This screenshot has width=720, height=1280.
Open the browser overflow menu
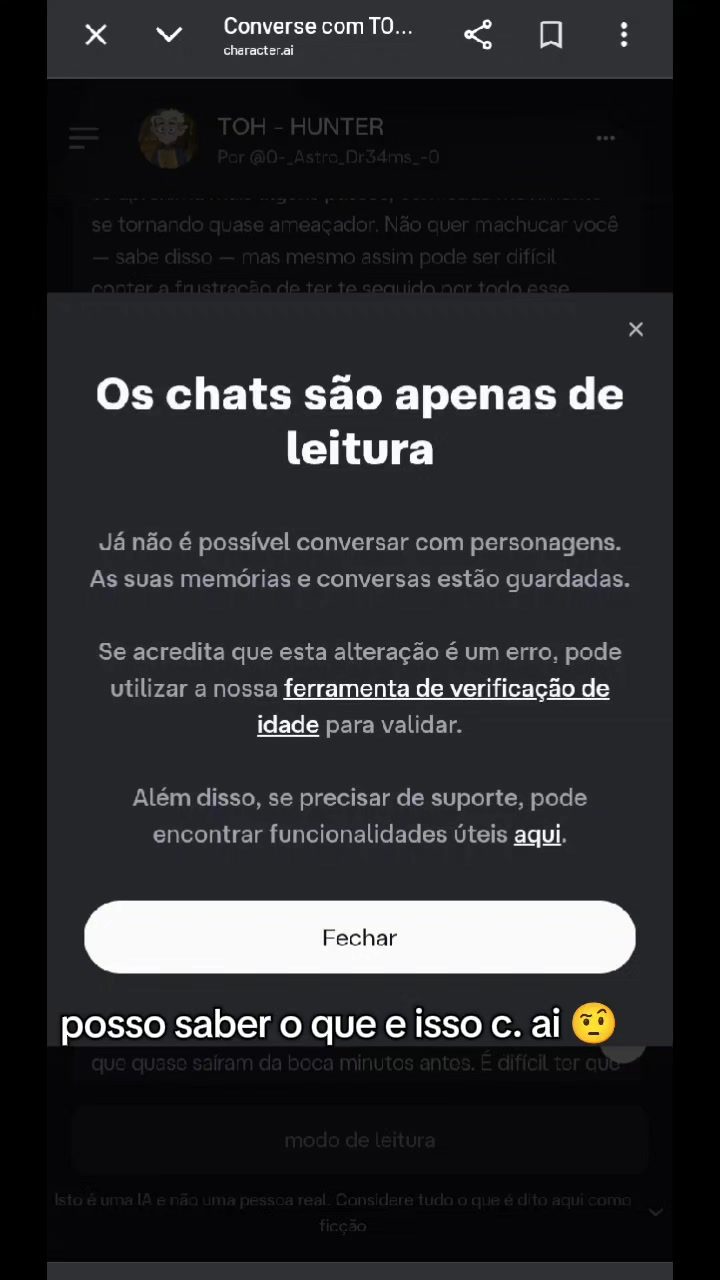tap(624, 35)
